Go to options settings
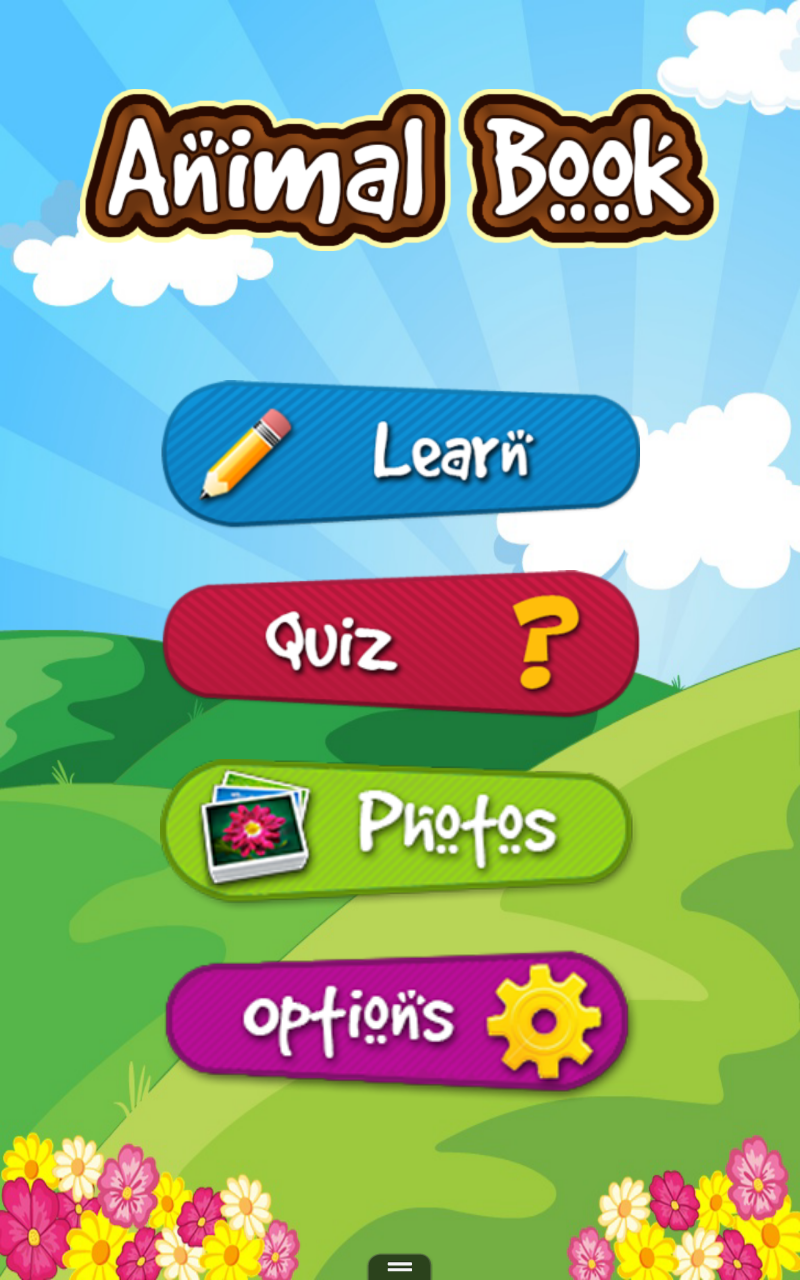The image size is (800, 1280). tap(396, 1019)
